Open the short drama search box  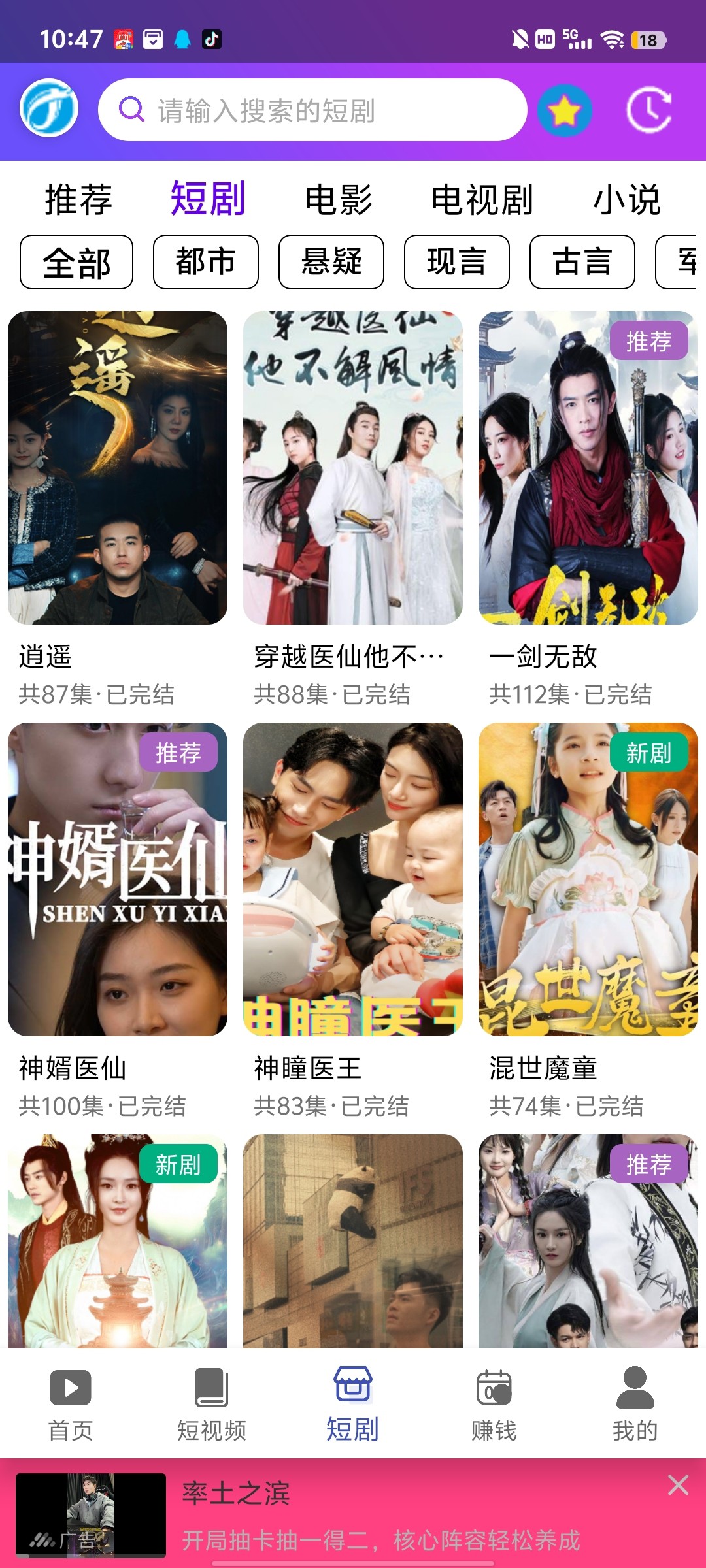(x=312, y=110)
